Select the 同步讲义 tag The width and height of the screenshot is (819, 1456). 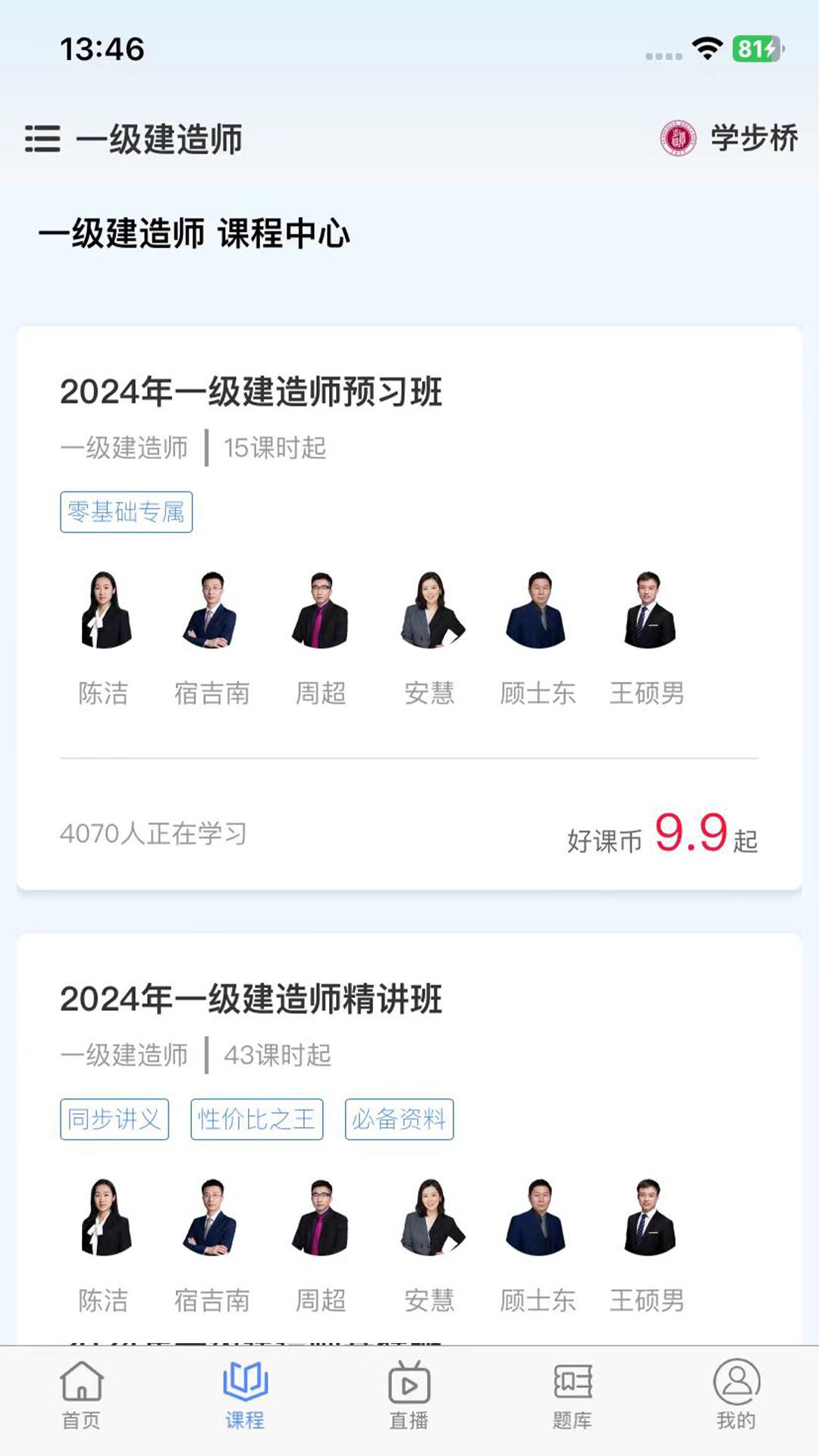115,1120
